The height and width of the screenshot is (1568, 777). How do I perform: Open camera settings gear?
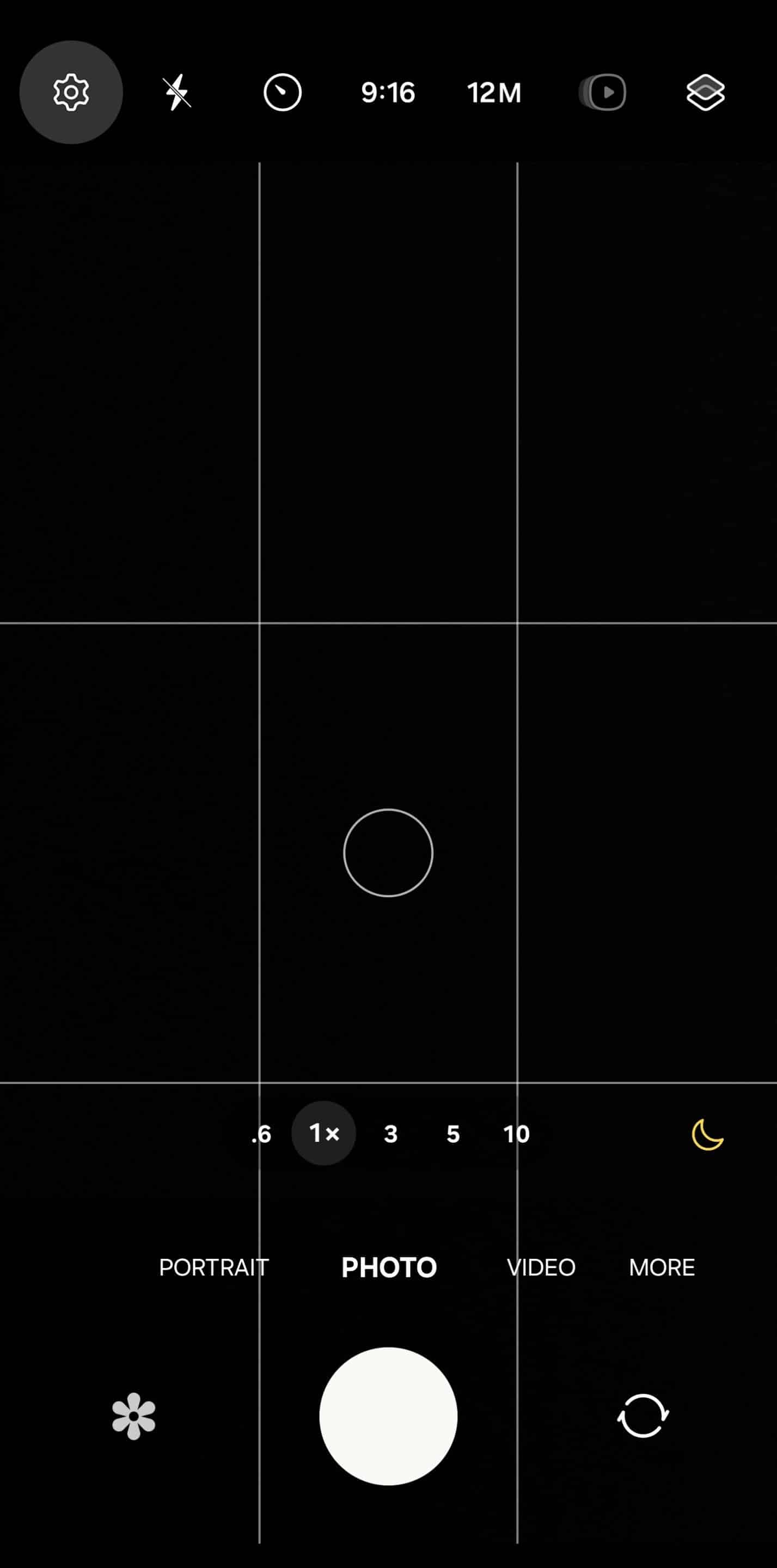point(71,93)
